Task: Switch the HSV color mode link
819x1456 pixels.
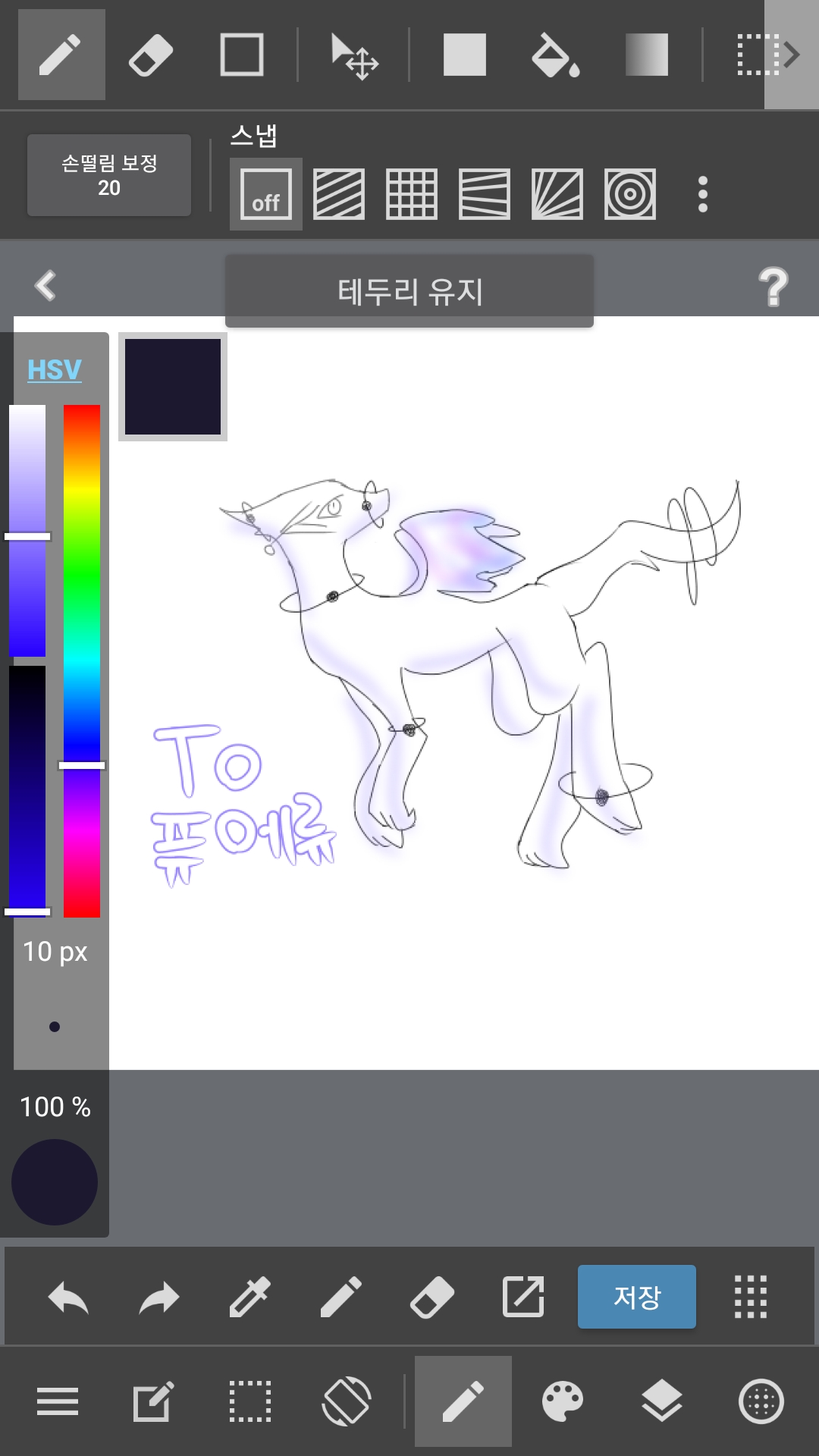Action: point(54,370)
